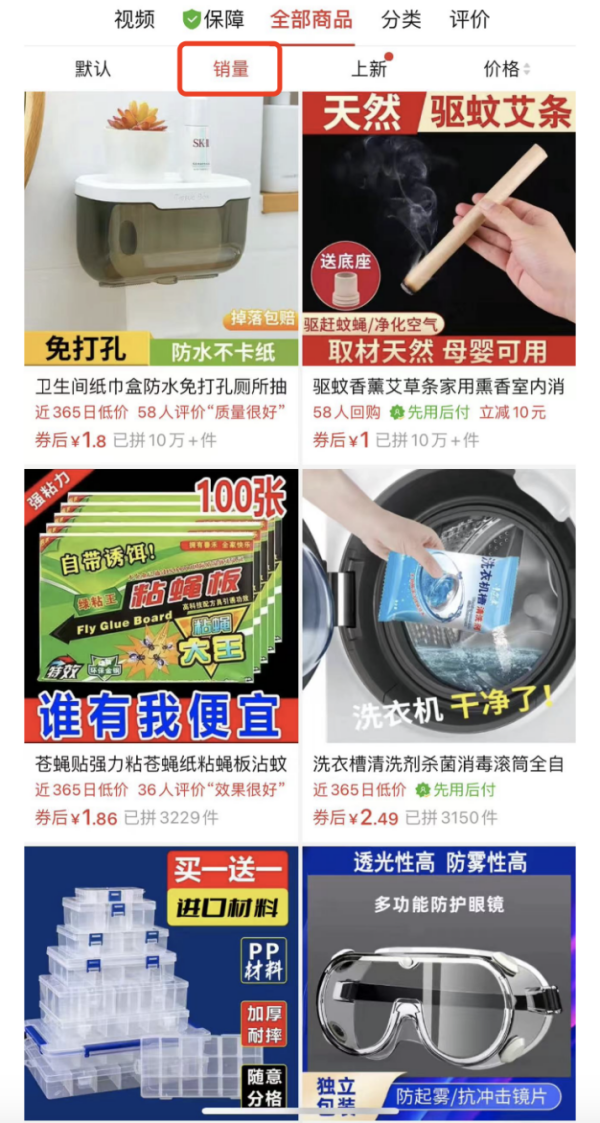Show 上新 new arrivals
The height and width of the screenshot is (1123, 600).
point(368,69)
